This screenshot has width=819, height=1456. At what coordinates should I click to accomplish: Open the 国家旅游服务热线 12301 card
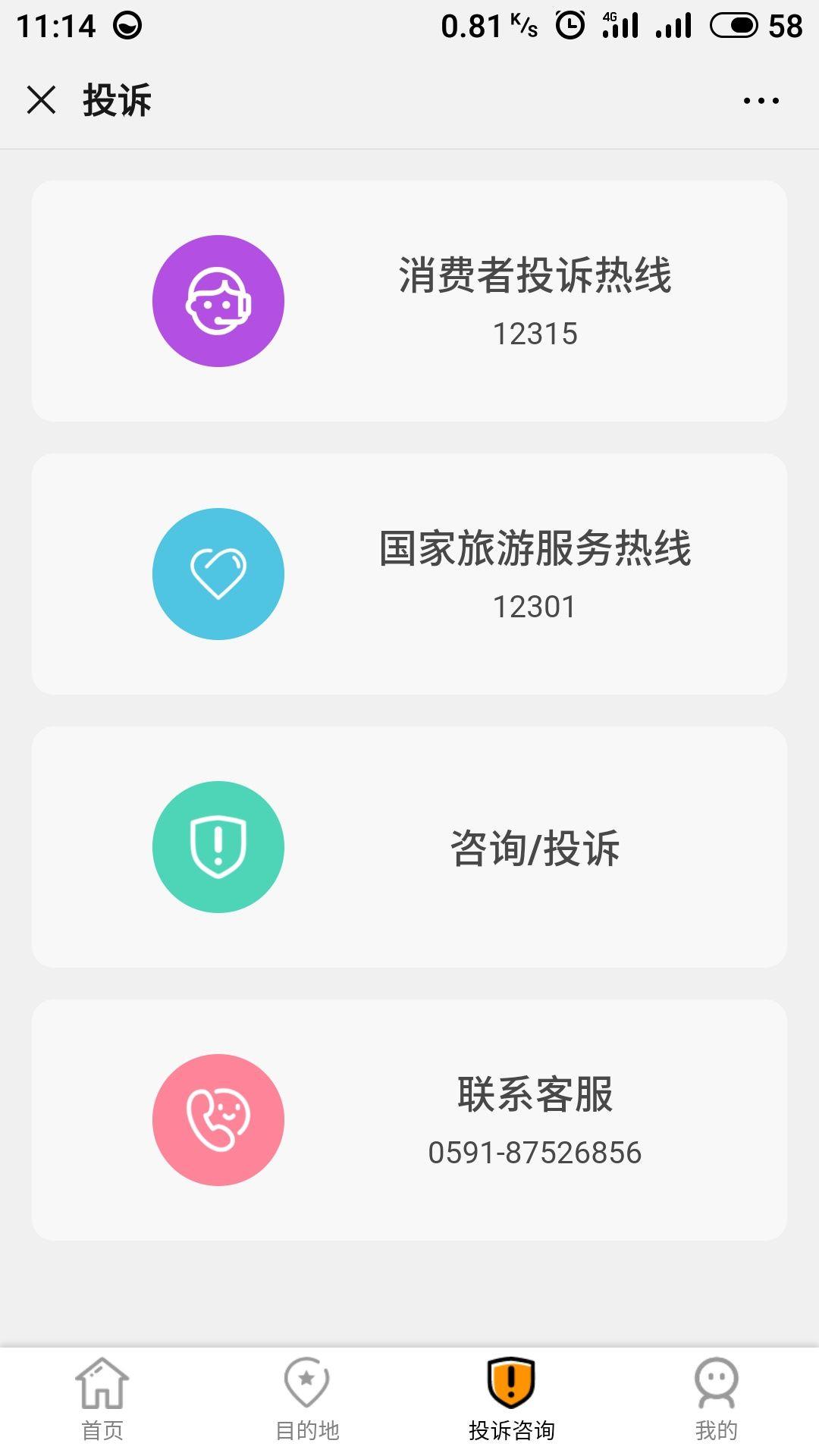click(x=409, y=574)
